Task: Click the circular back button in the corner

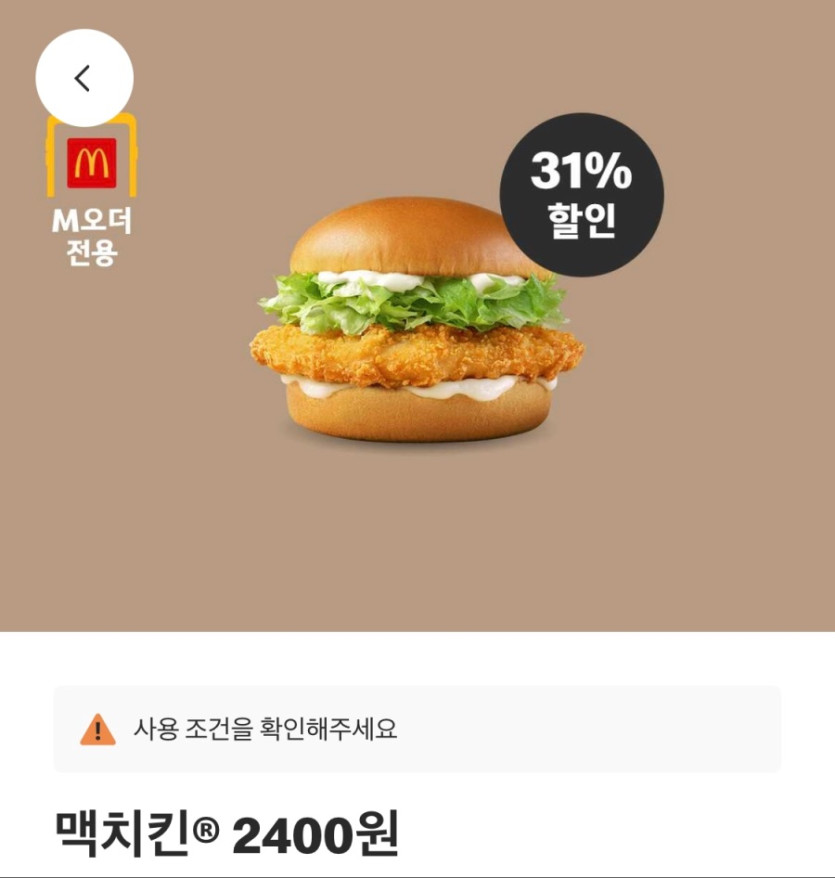Action: (x=83, y=76)
